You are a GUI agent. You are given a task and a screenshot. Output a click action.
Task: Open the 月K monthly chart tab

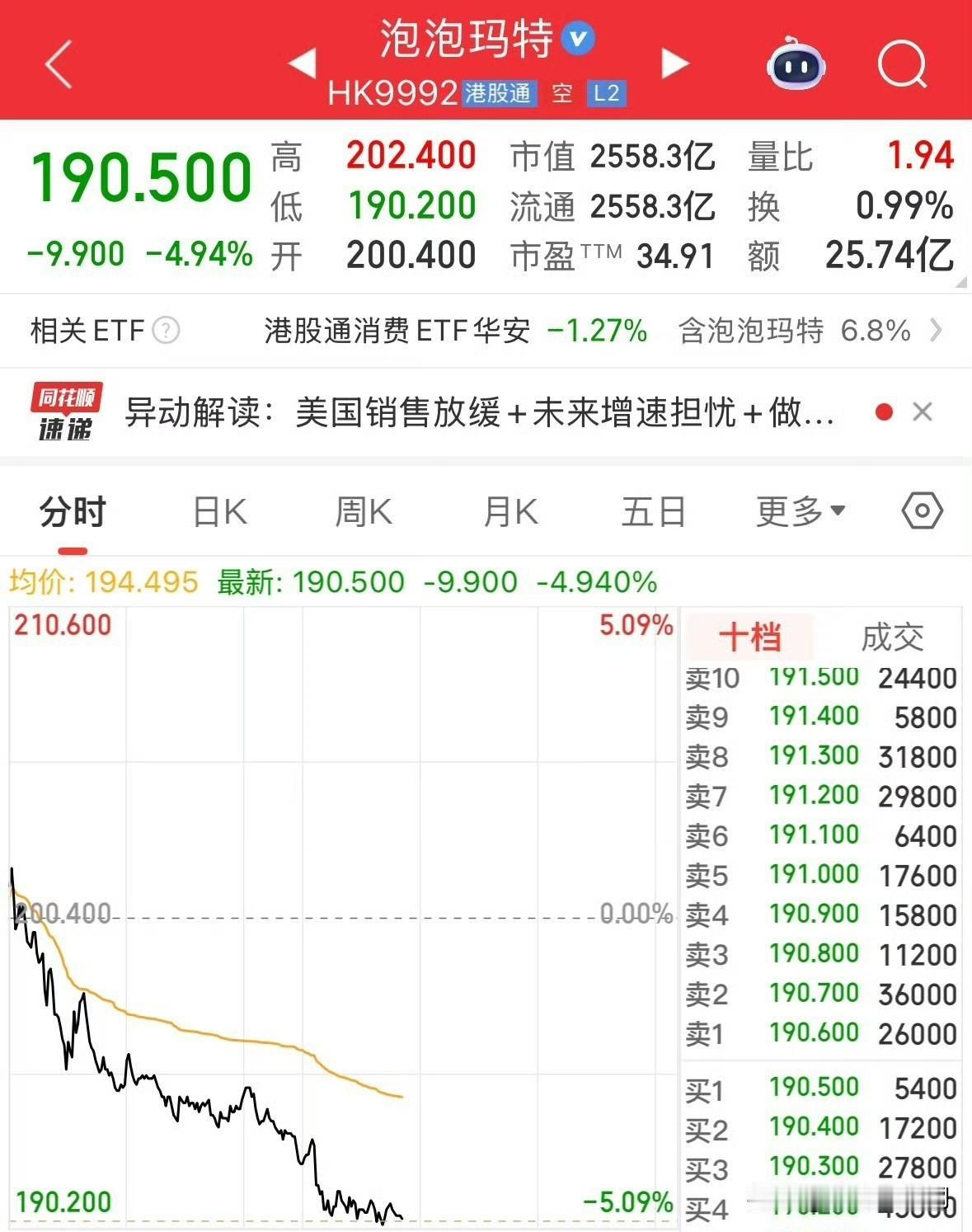(509, 511)
